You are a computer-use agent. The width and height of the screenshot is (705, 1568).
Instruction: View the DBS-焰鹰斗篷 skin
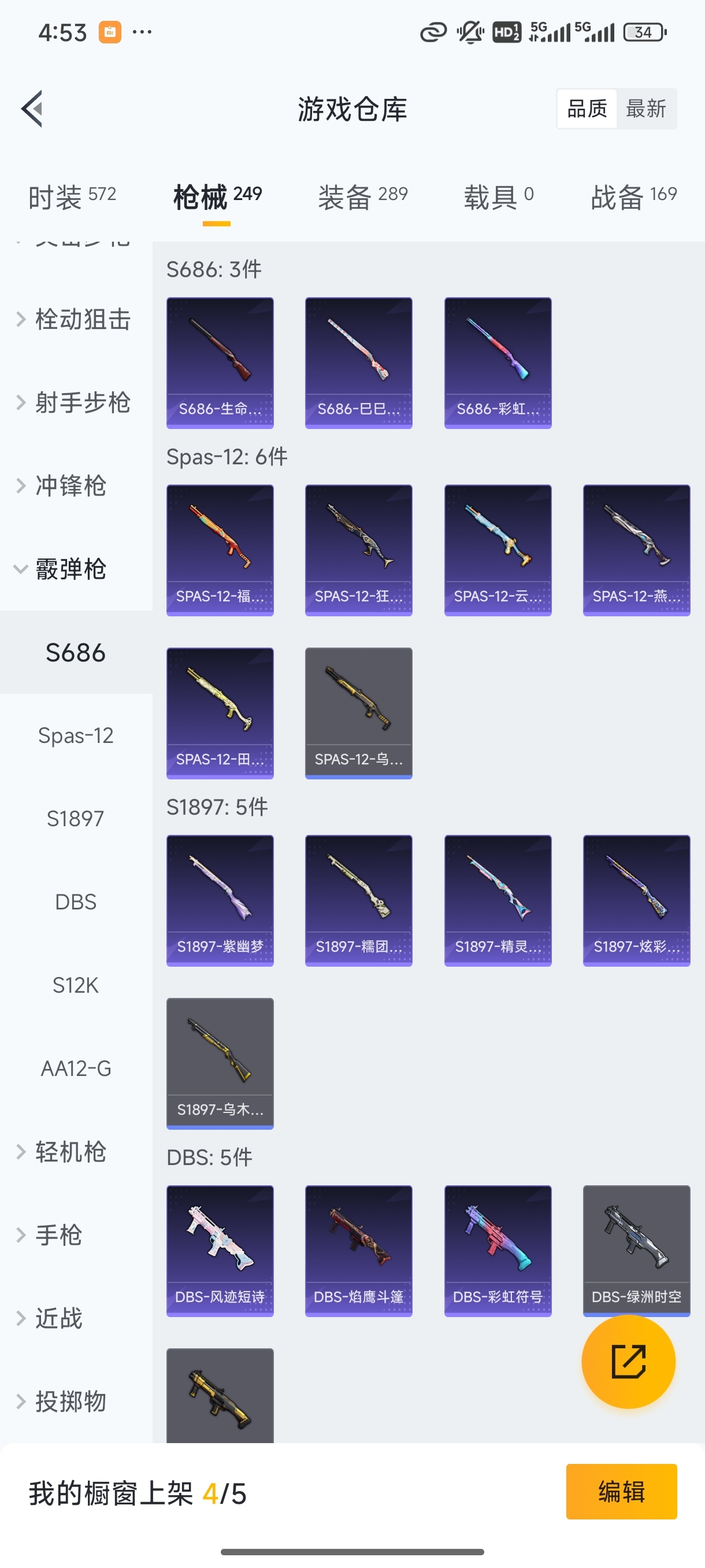pyautogui.click(x=358, y=1250)
